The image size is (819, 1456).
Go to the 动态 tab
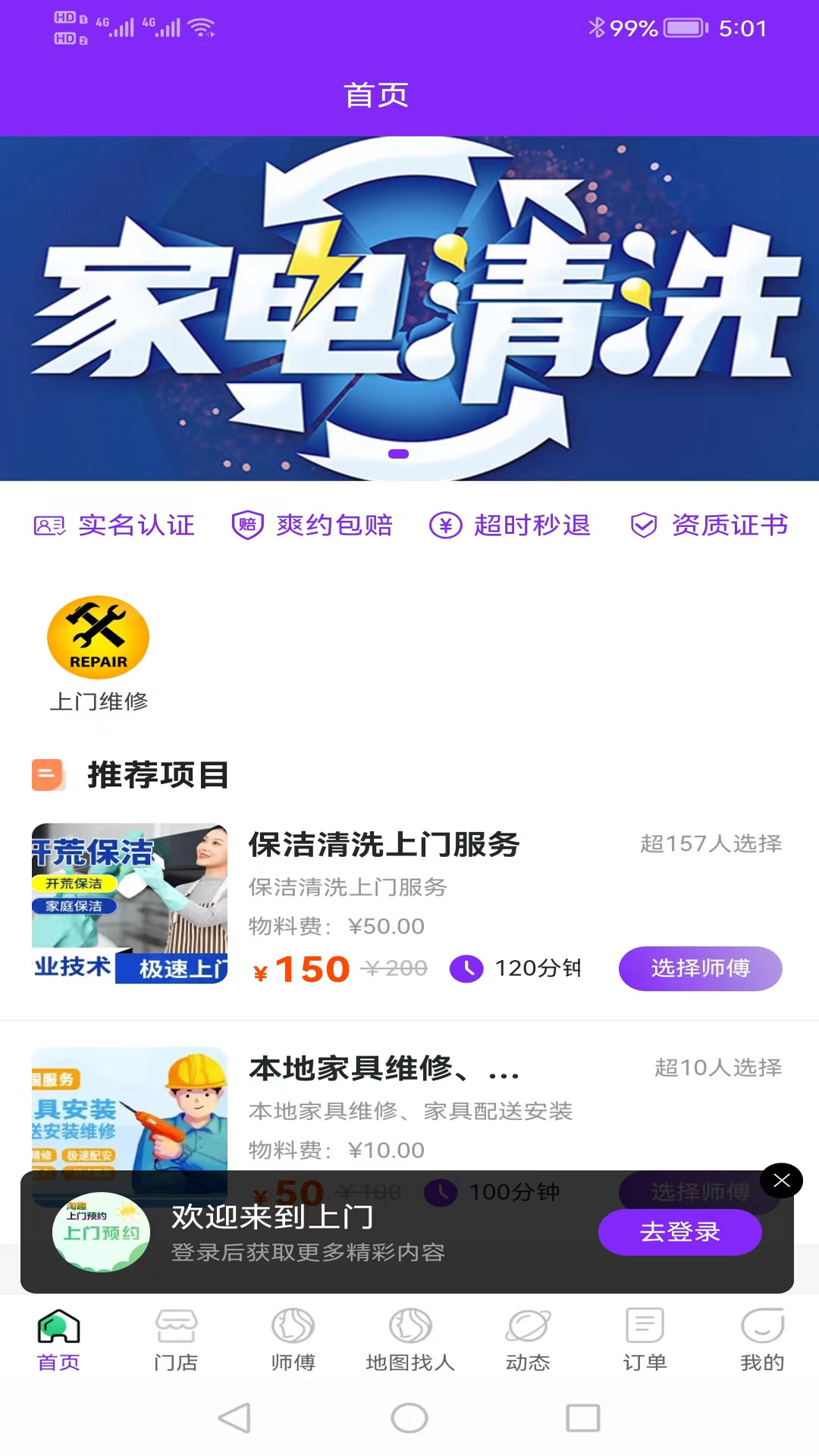point(528,1341)
